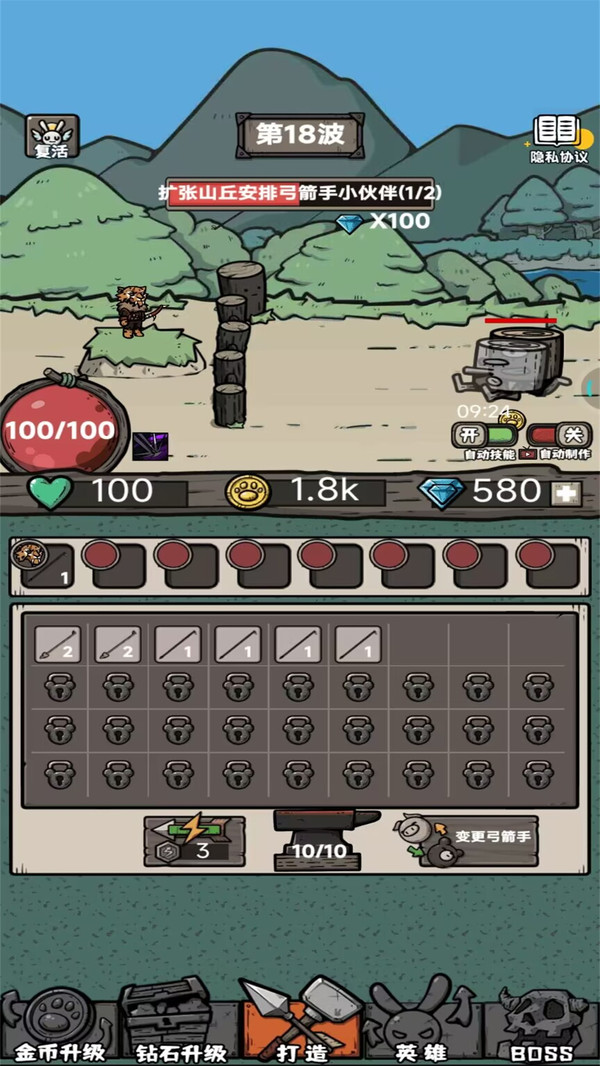Open the 隐私协议 privacy agreement
Viewport: 600px width, 1066px height.
[559, 139]
